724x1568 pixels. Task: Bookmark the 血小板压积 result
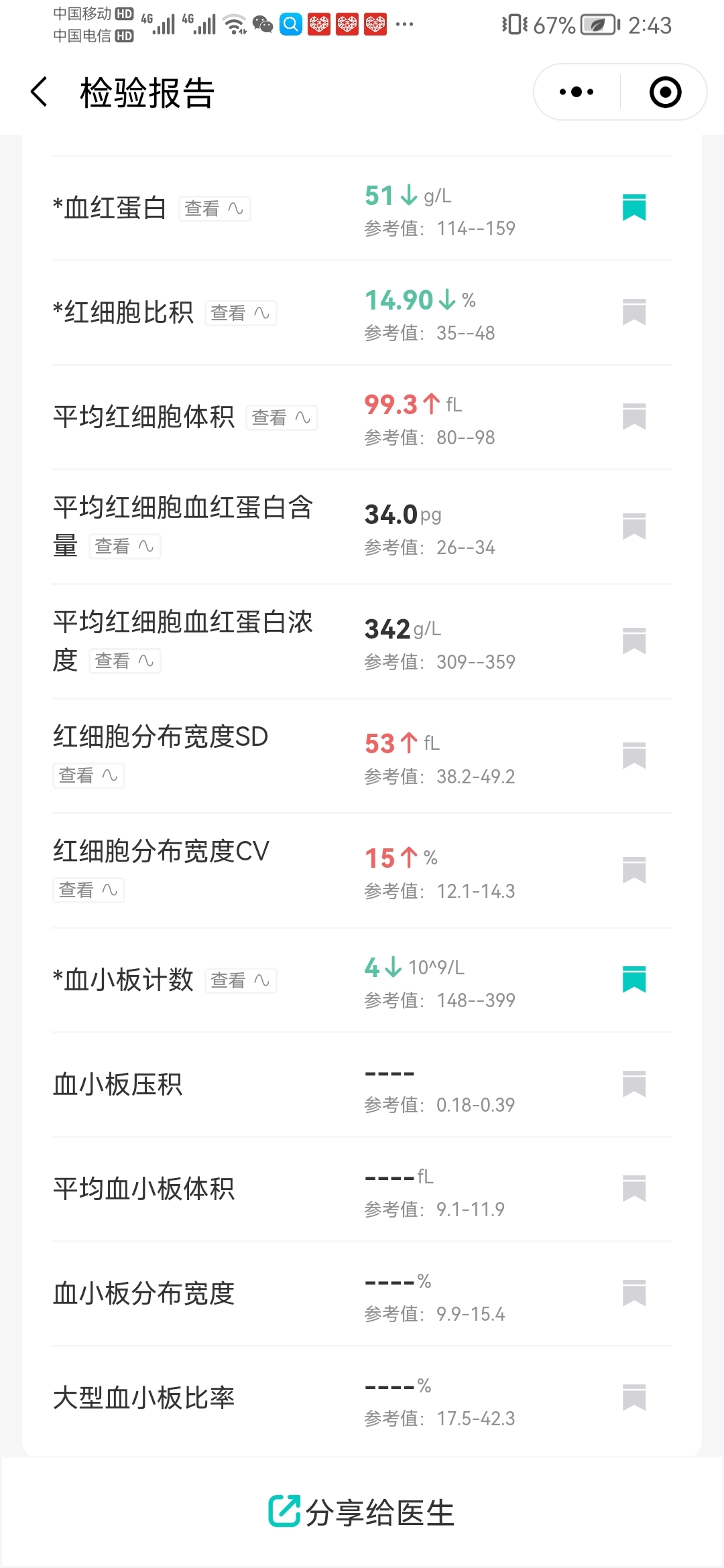633,1084
